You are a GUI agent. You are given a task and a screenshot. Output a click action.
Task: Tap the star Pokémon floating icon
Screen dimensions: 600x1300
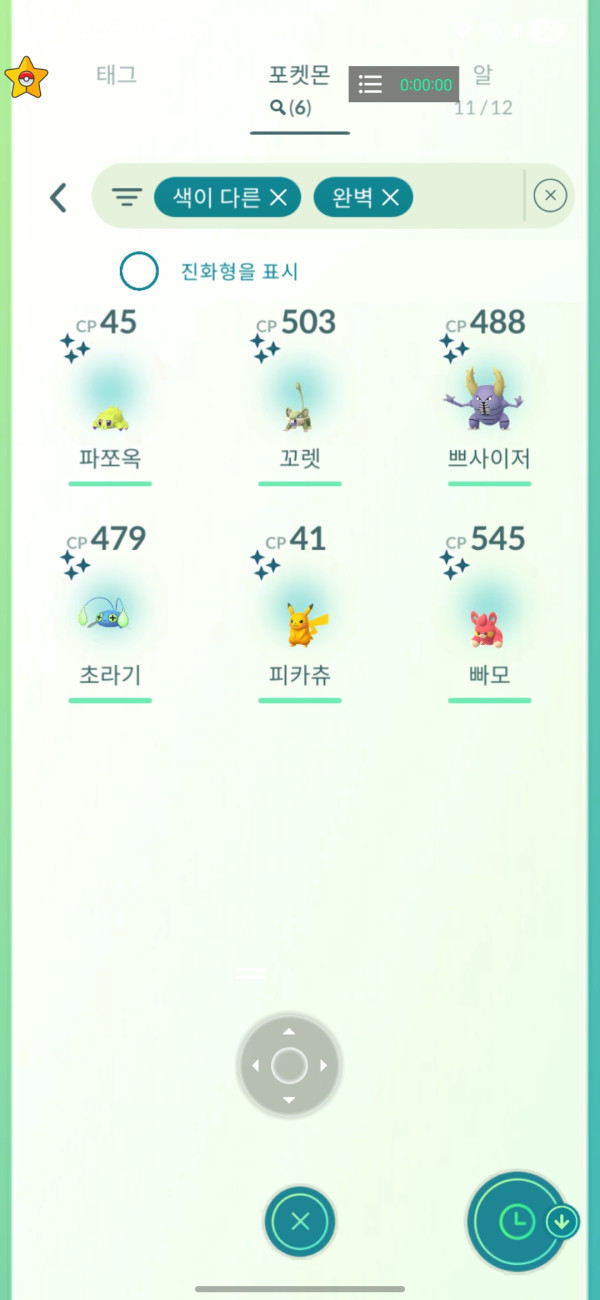tap(26, 77)
